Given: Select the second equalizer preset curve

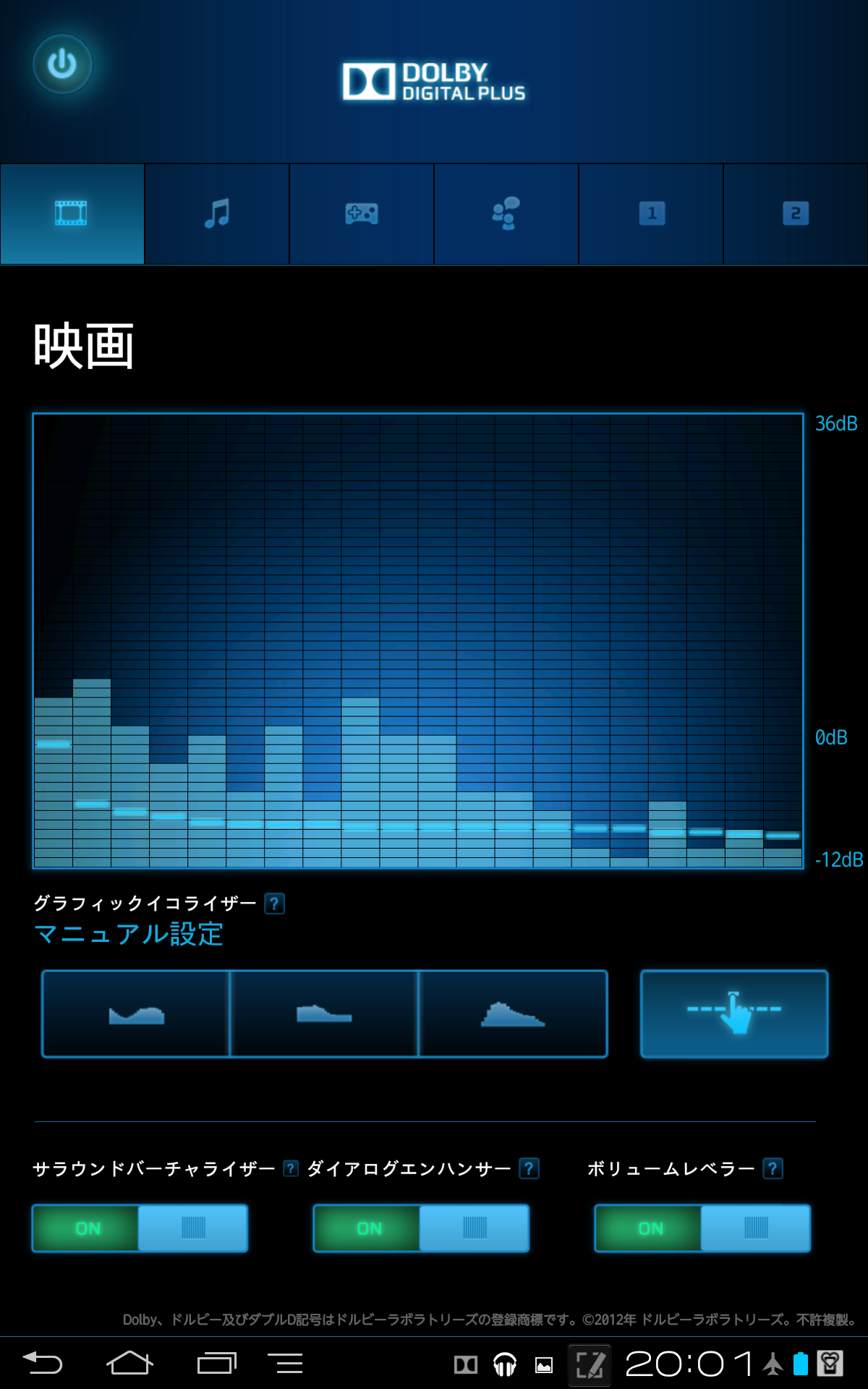Looking at the screenshot, I should [x=324, y=1014].
